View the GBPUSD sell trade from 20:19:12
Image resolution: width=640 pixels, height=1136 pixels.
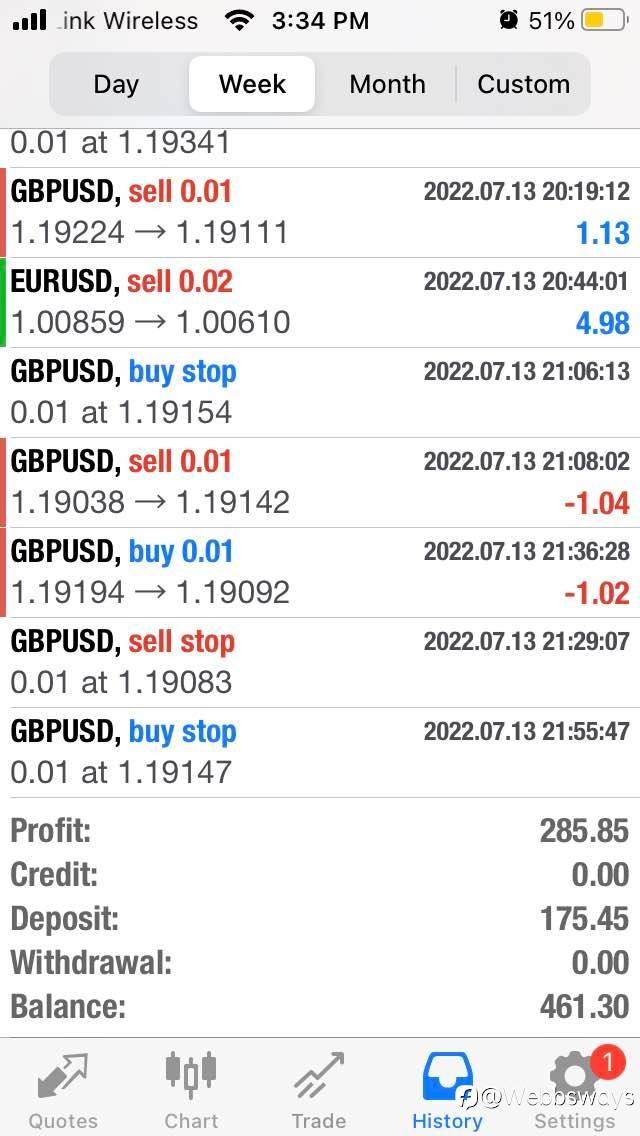point(320,212)
